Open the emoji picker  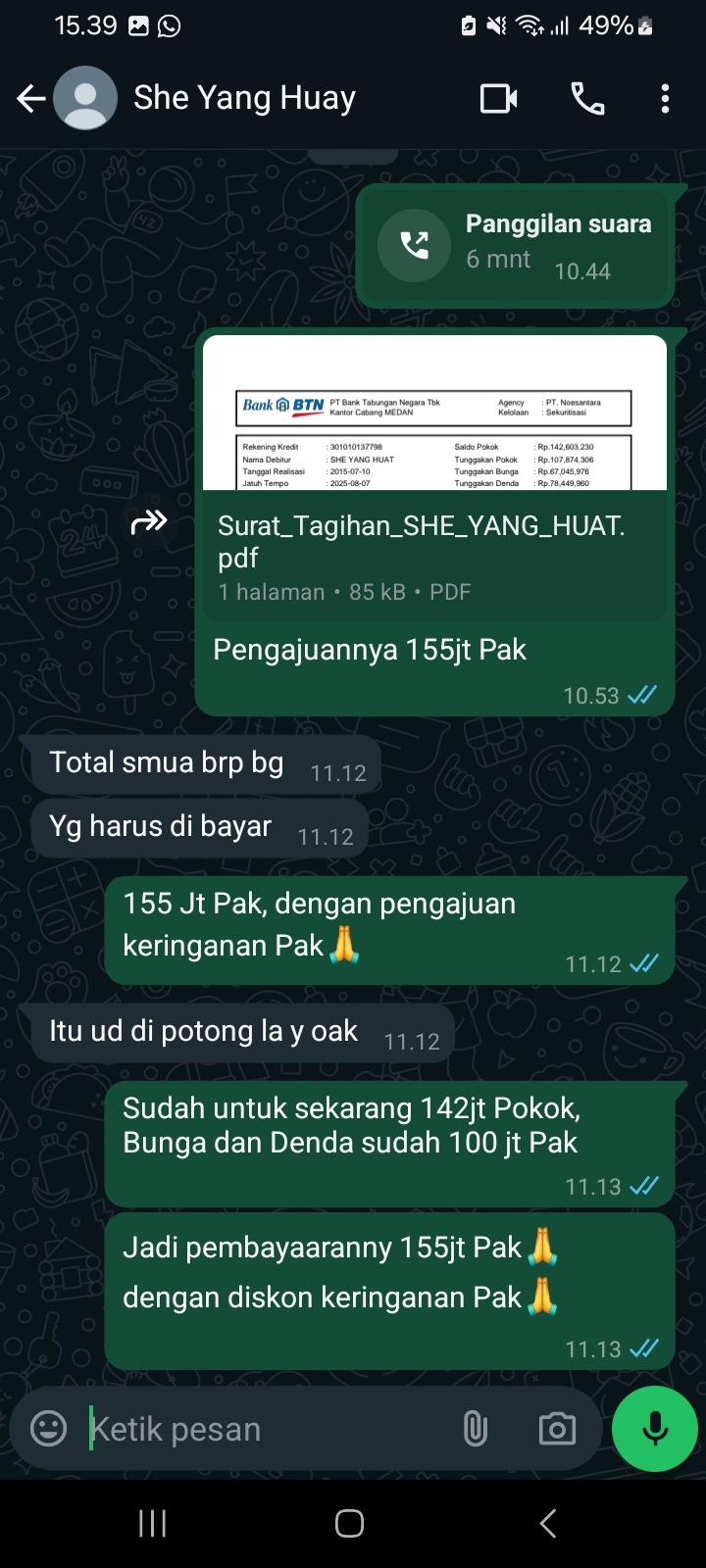tap(49, 1428)
